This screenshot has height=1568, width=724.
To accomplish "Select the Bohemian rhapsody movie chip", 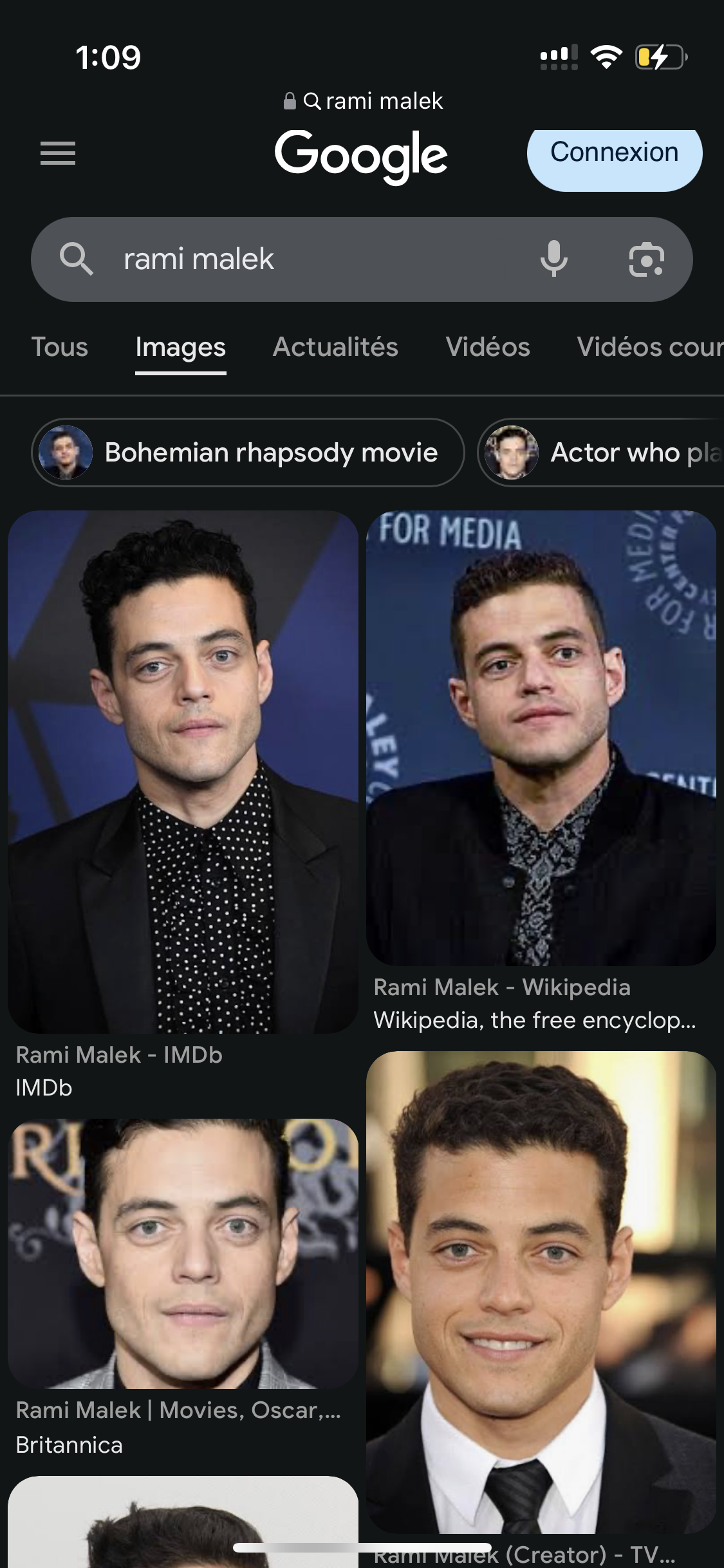I will tap(248, 453).
